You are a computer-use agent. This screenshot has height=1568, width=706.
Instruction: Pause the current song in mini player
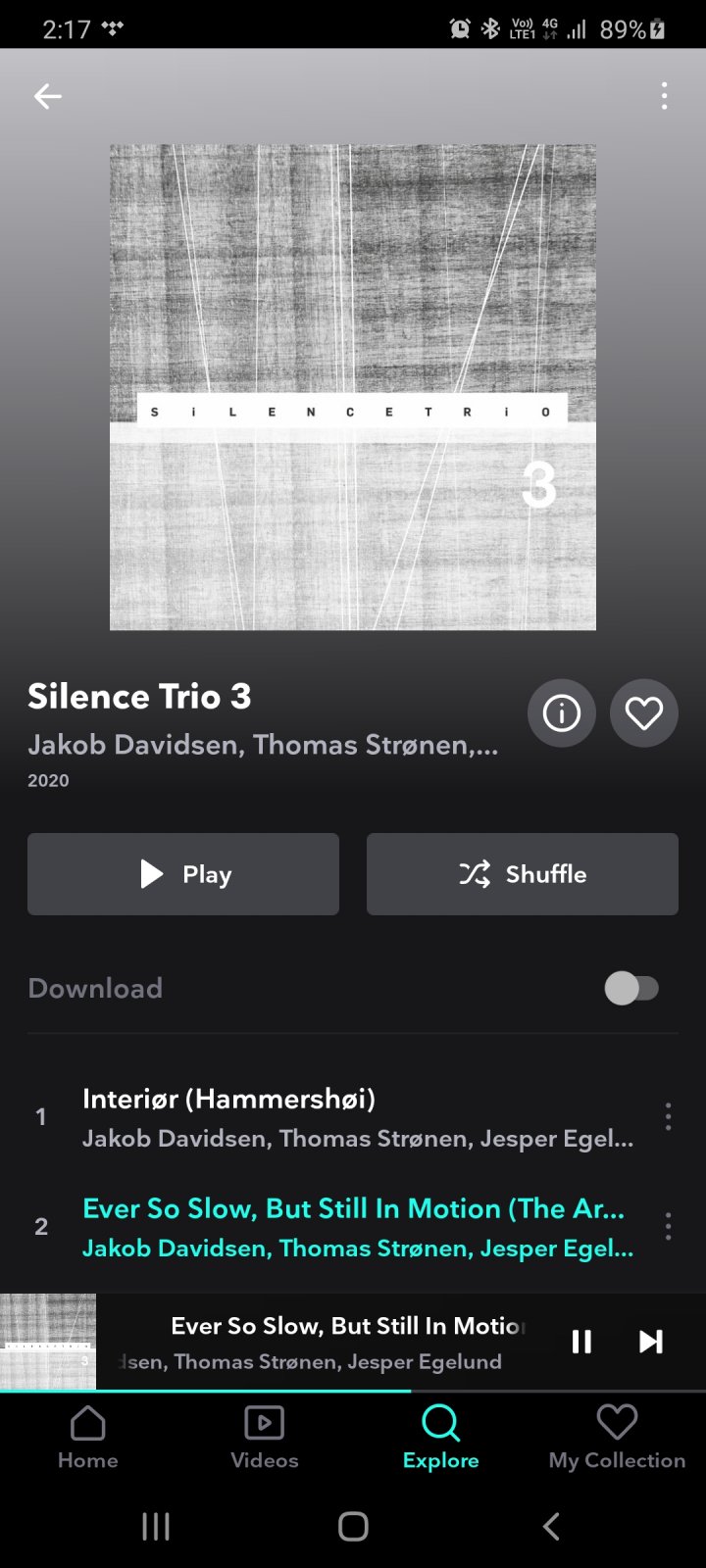click(581, 1342)
